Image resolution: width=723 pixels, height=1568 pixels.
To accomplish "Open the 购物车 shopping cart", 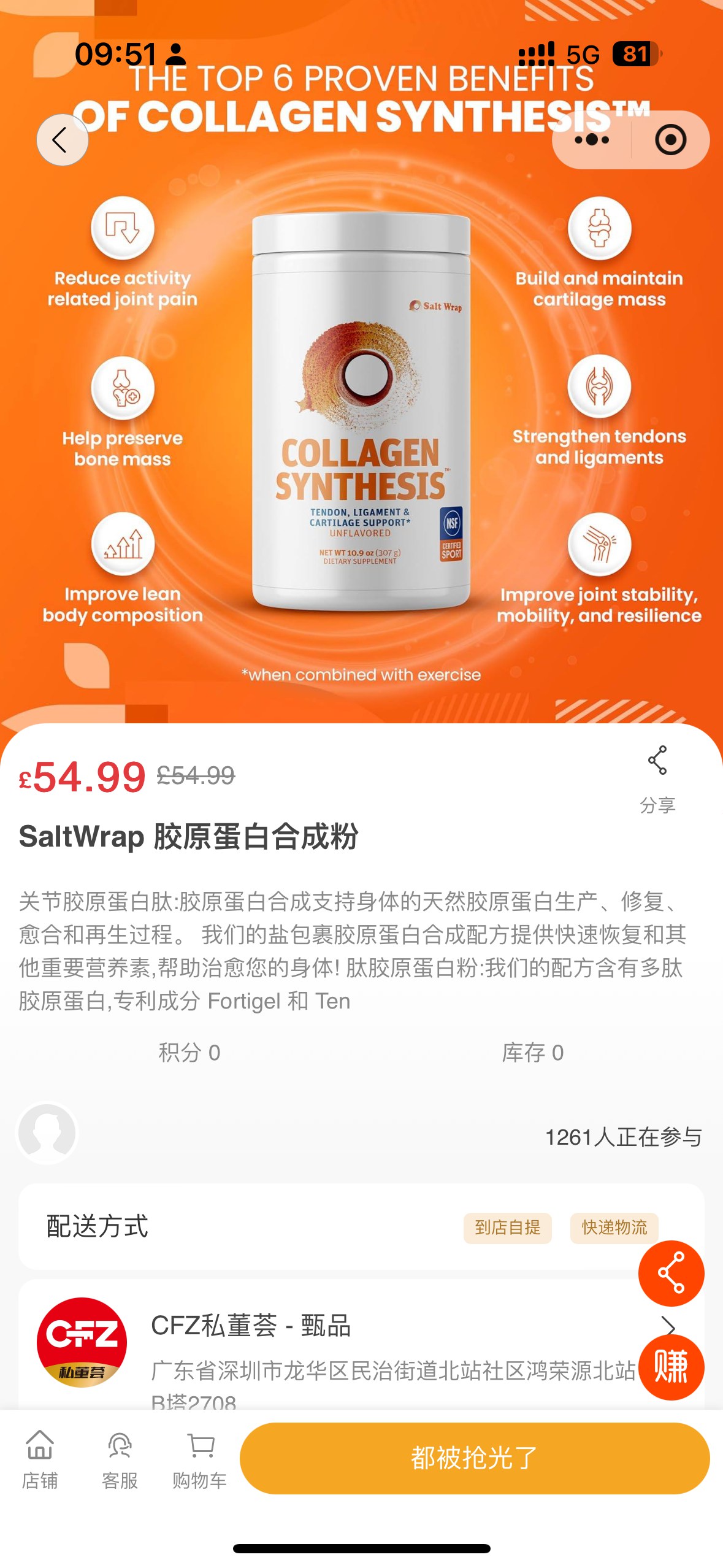I will 199,1459.
